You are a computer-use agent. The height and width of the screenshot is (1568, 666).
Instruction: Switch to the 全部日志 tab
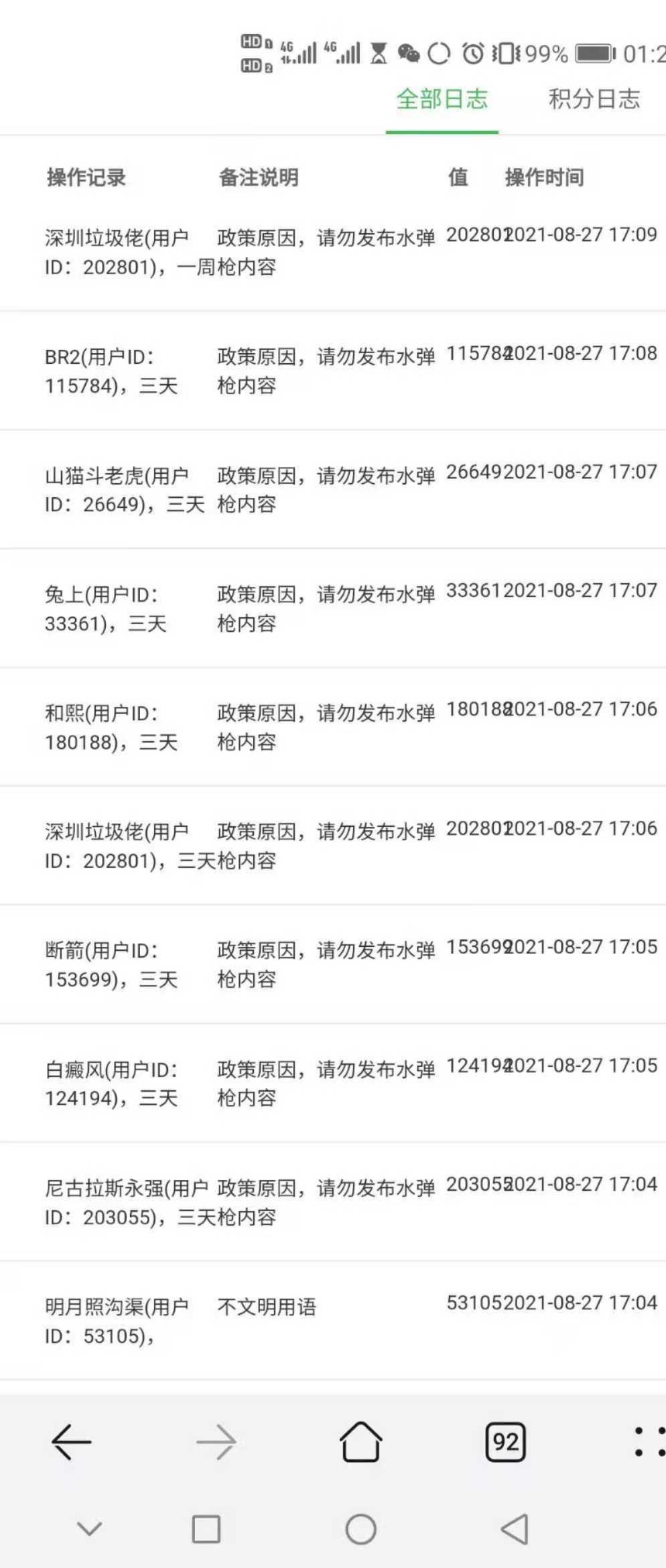click(442, 99)
